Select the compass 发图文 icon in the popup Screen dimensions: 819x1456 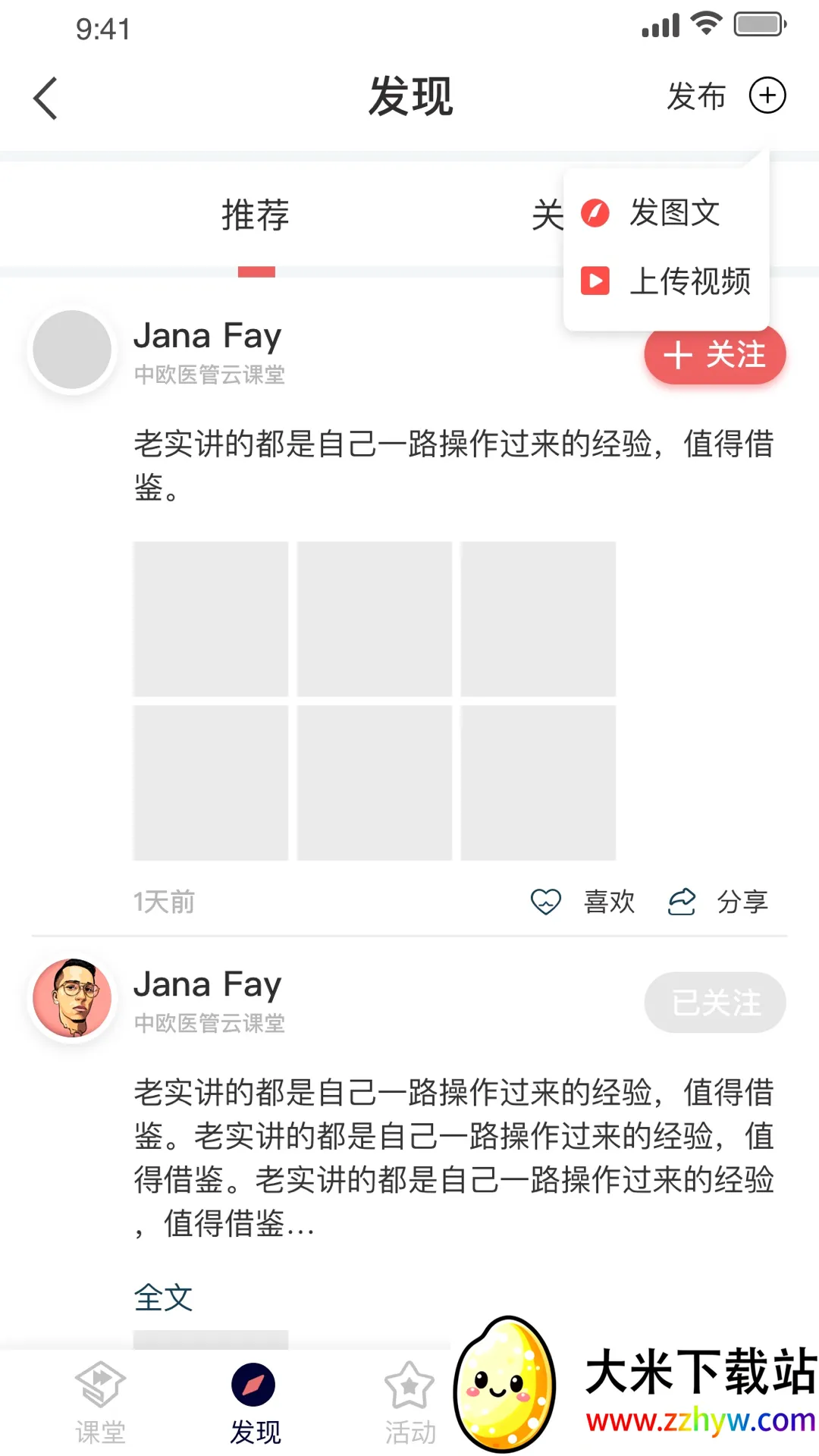coord(594,213)
